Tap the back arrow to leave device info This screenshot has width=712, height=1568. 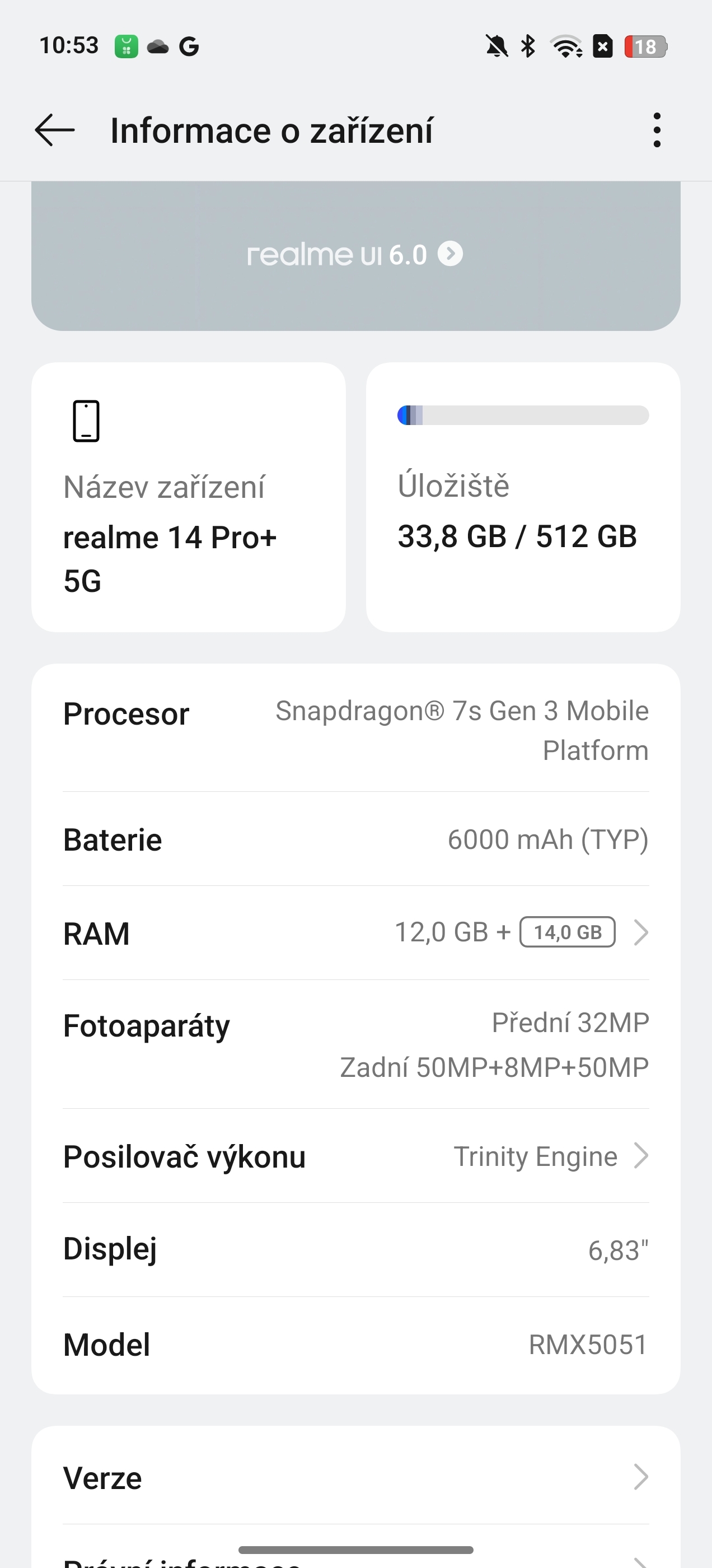pos(55,130)
